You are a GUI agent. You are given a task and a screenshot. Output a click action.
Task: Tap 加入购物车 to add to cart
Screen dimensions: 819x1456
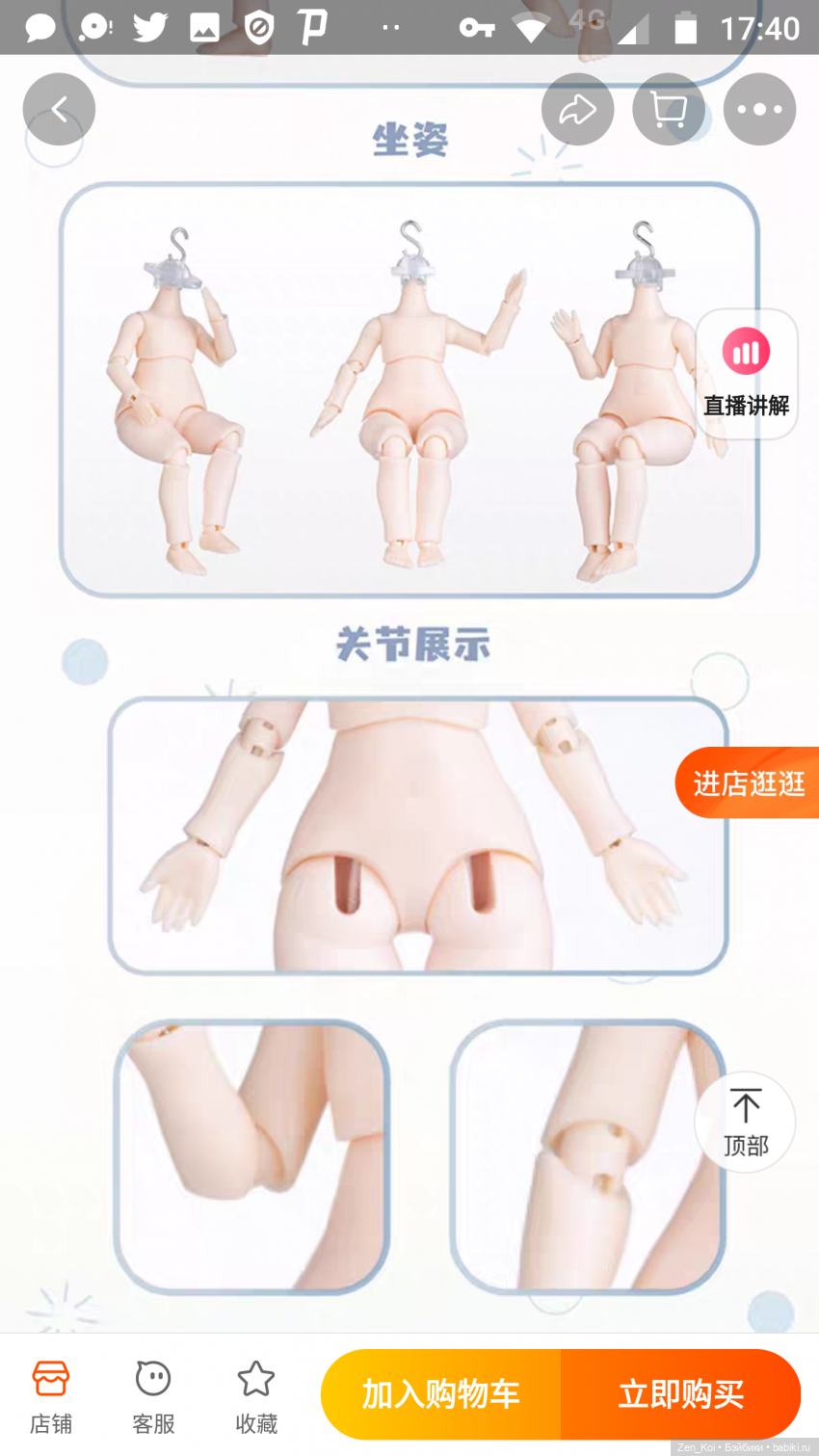441,1394
